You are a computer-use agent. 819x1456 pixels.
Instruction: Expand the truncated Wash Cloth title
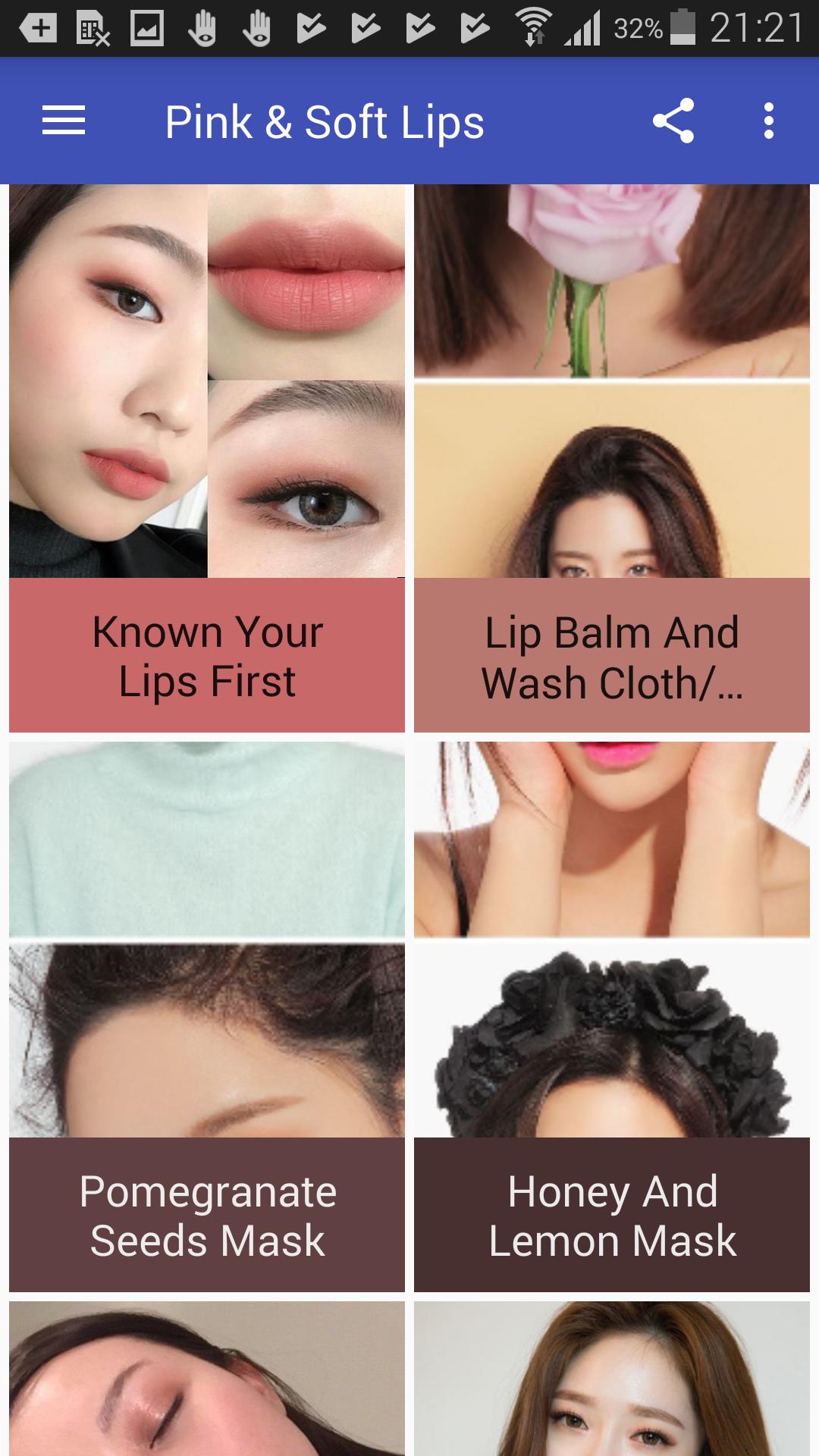tap(611, 682)
